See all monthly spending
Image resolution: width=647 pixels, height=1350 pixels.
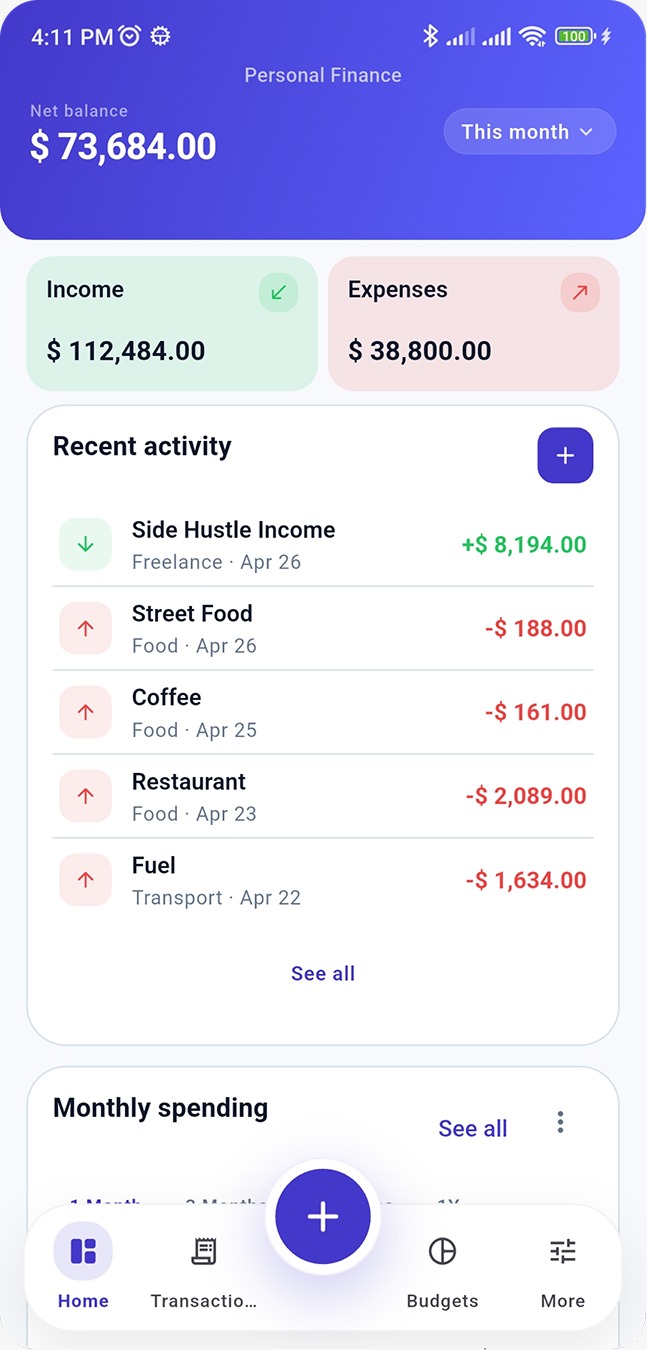[x=472, y=1129]
